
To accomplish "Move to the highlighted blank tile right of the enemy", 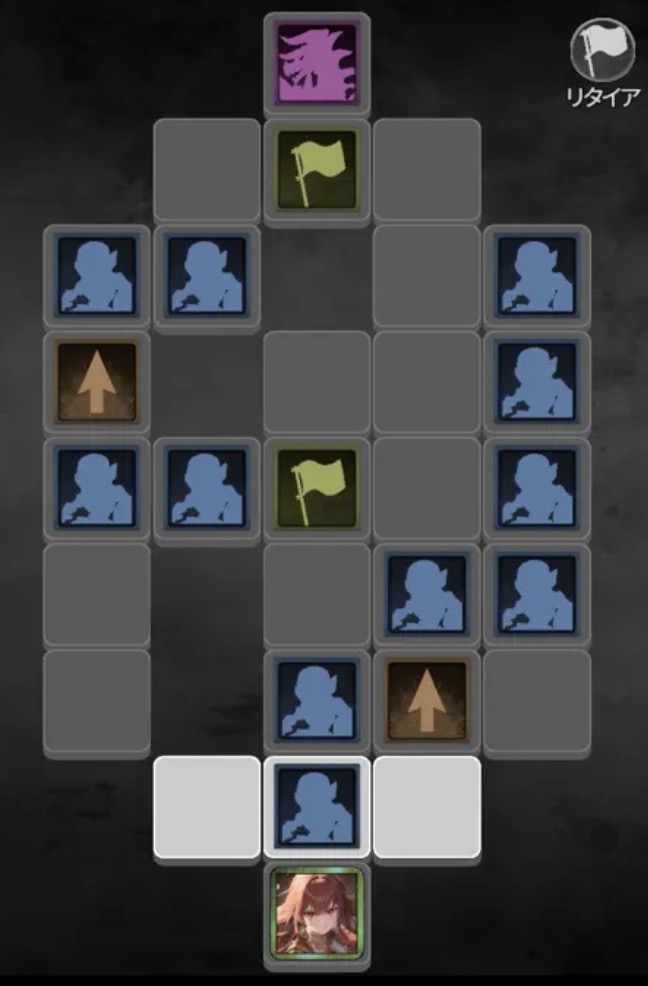I will pos(427,807).
